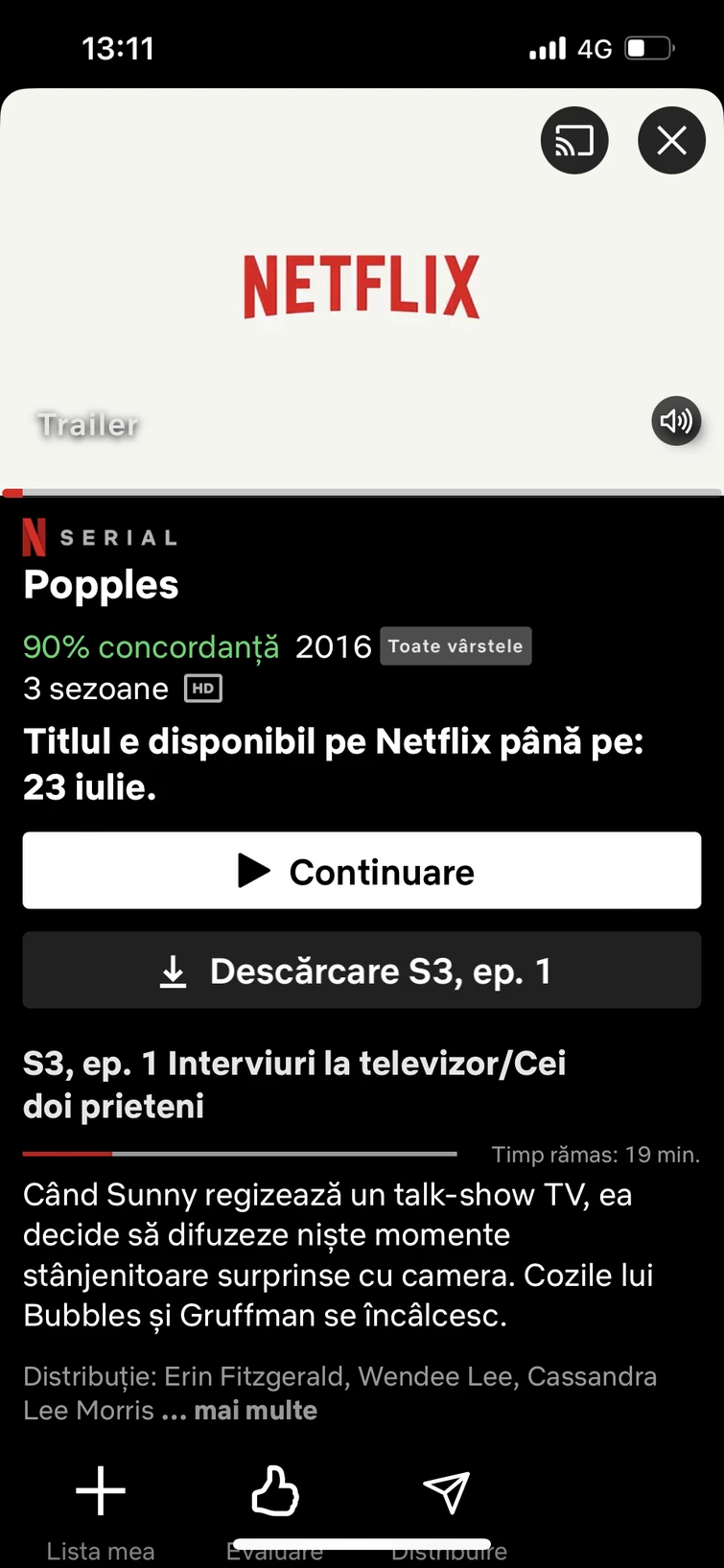Tap the Cast to TV icon
The image size is (724, 1568).
(574, 140)
